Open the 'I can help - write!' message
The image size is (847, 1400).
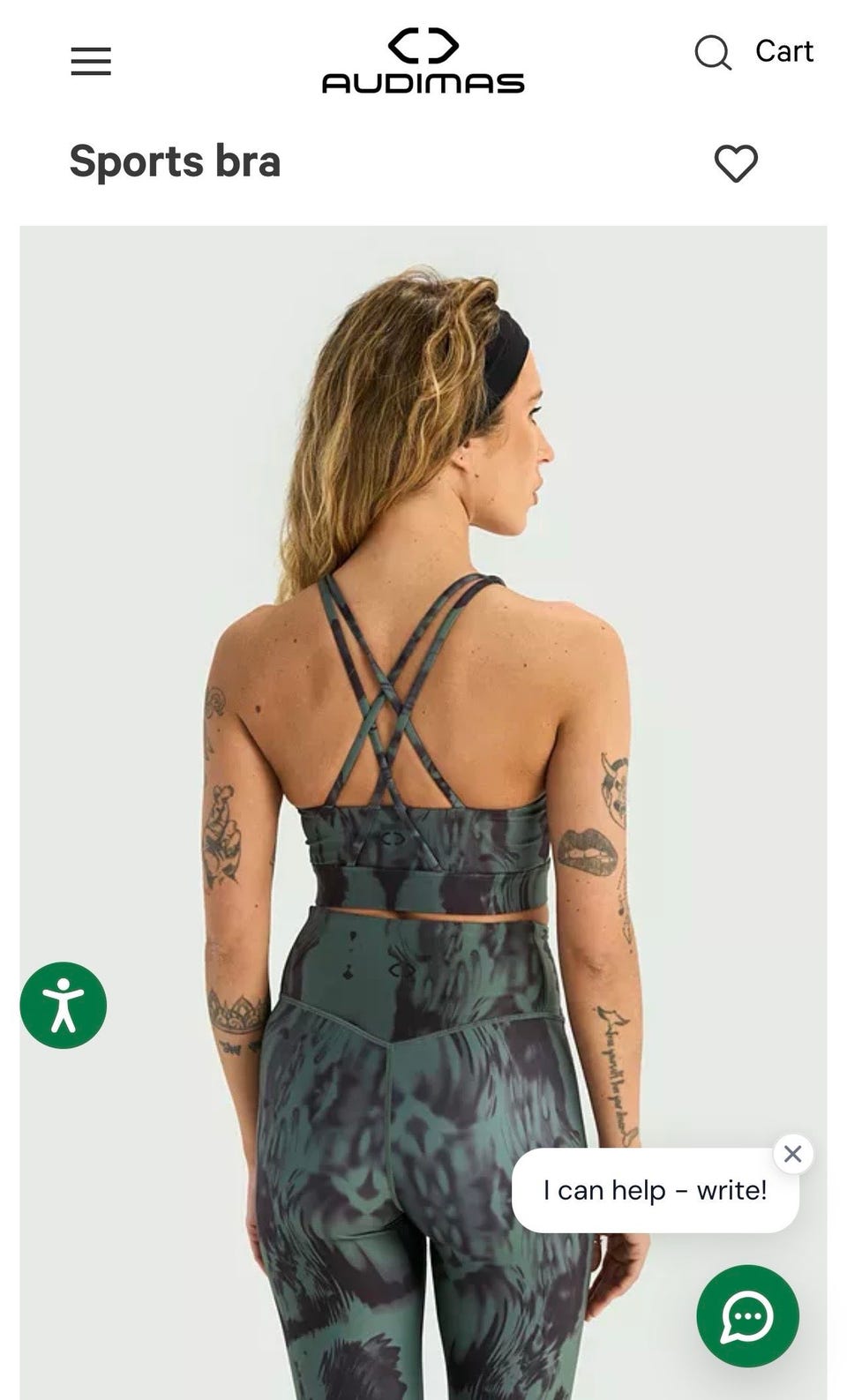click(655, 1190)
